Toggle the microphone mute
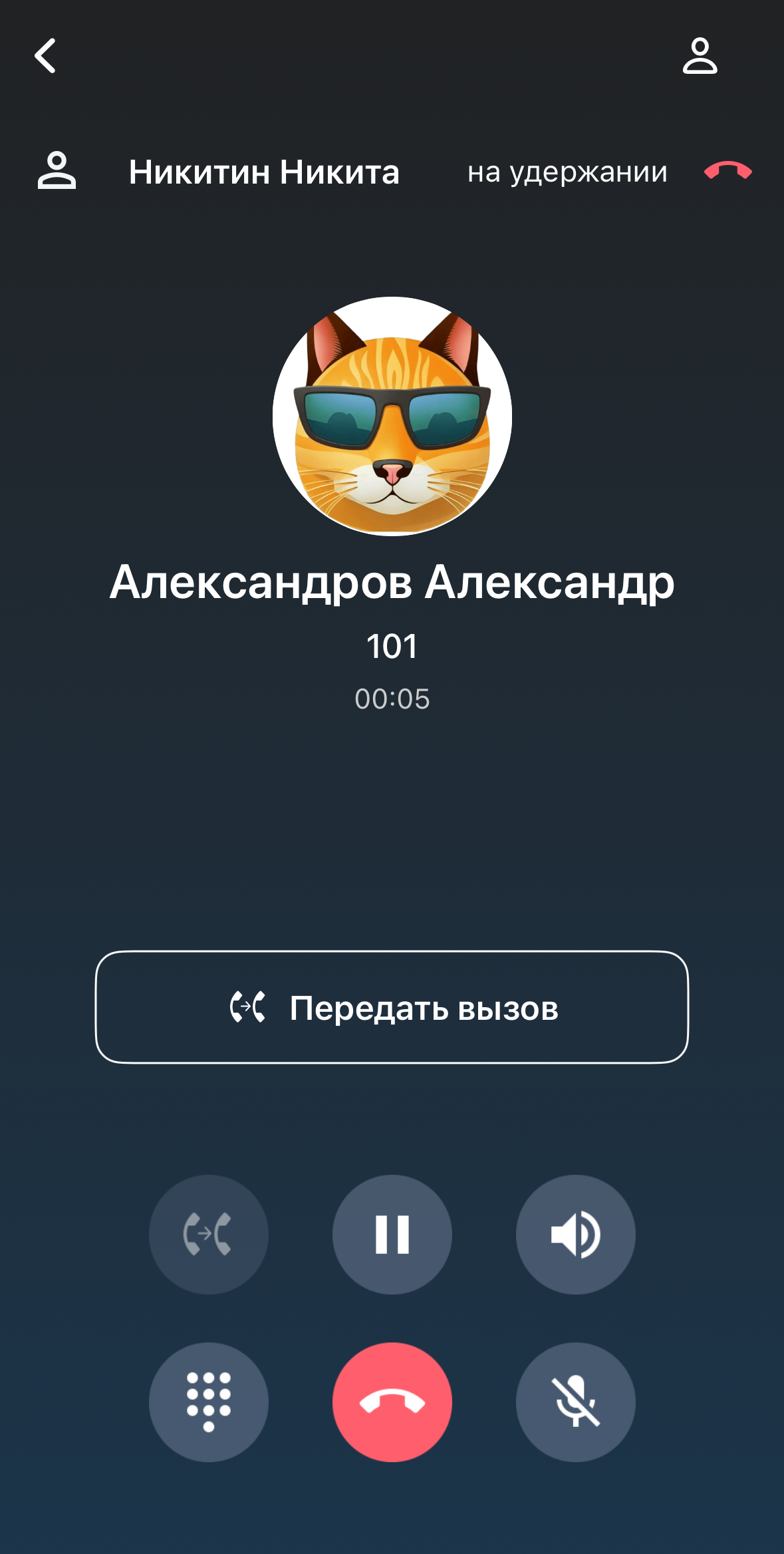 575,1402
